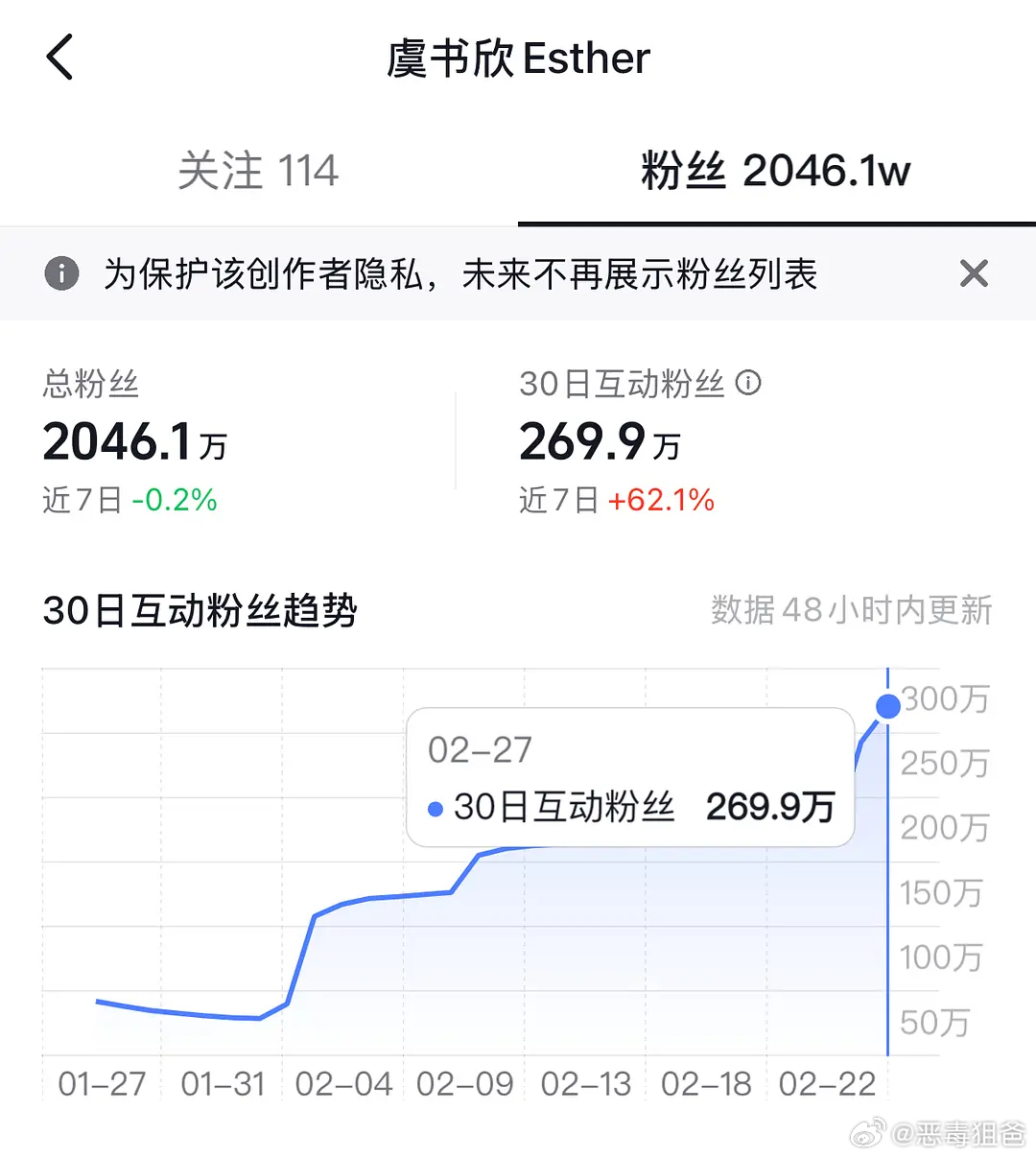Image resolution: width=1036 pixels, height=1158 pixels.
Task: Tap the 02-27 data point on chart
Action: point(888,706)
